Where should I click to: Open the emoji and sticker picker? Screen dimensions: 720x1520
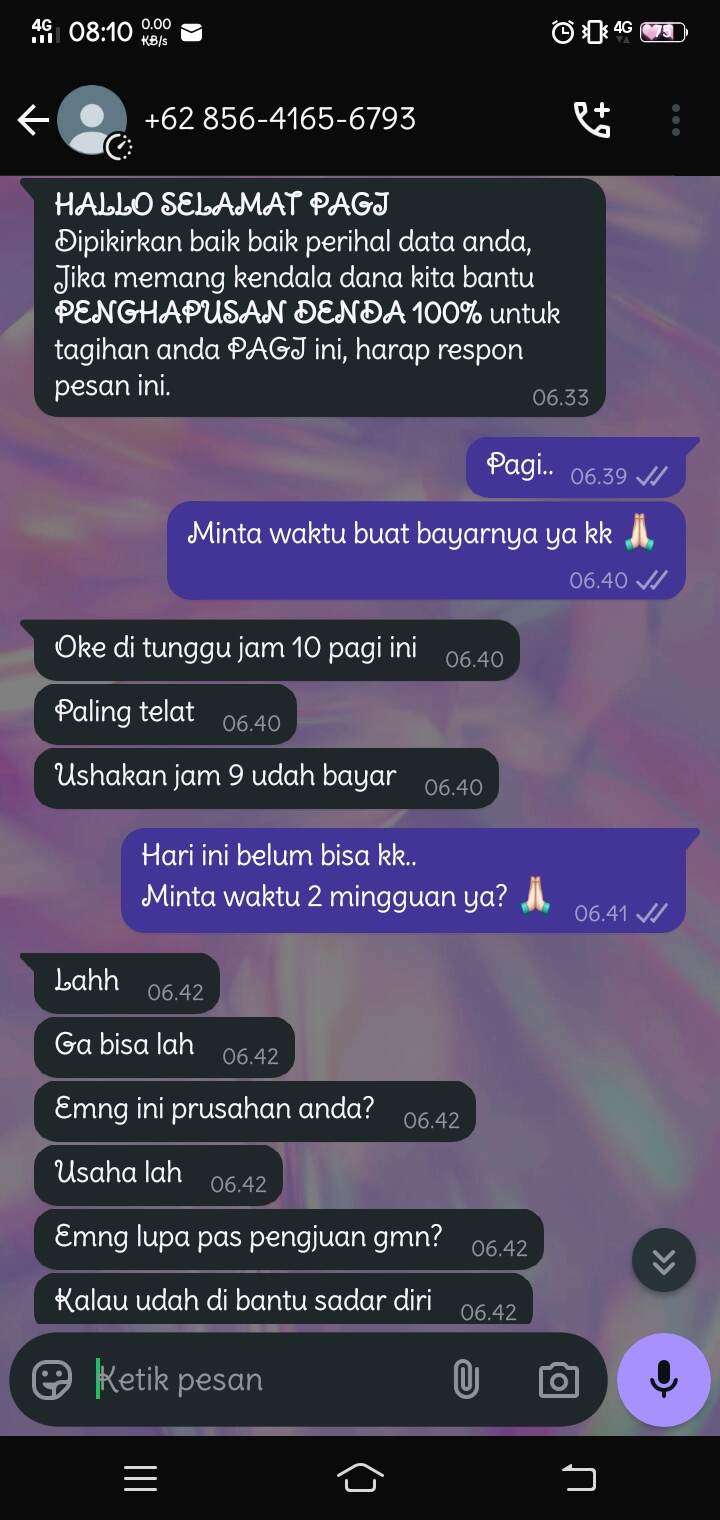click(52, 1380)
